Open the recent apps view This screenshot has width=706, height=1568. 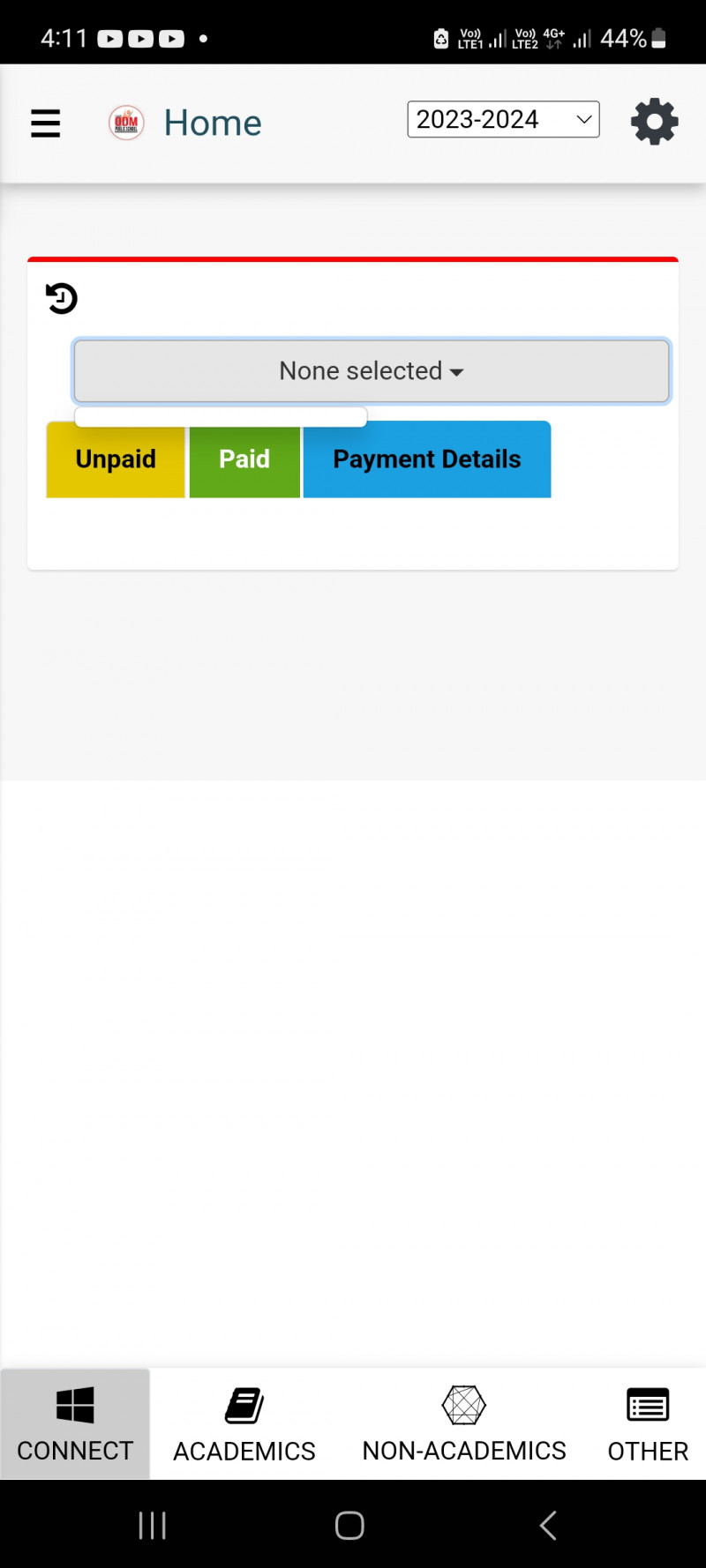152,1525
